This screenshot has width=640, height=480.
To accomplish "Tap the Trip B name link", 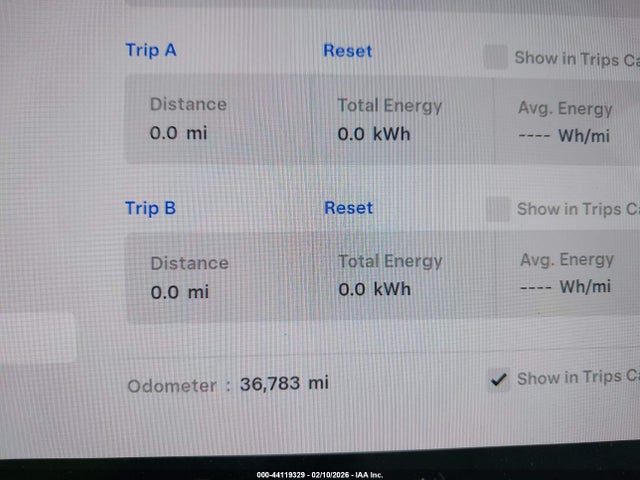I will (150, 208).
